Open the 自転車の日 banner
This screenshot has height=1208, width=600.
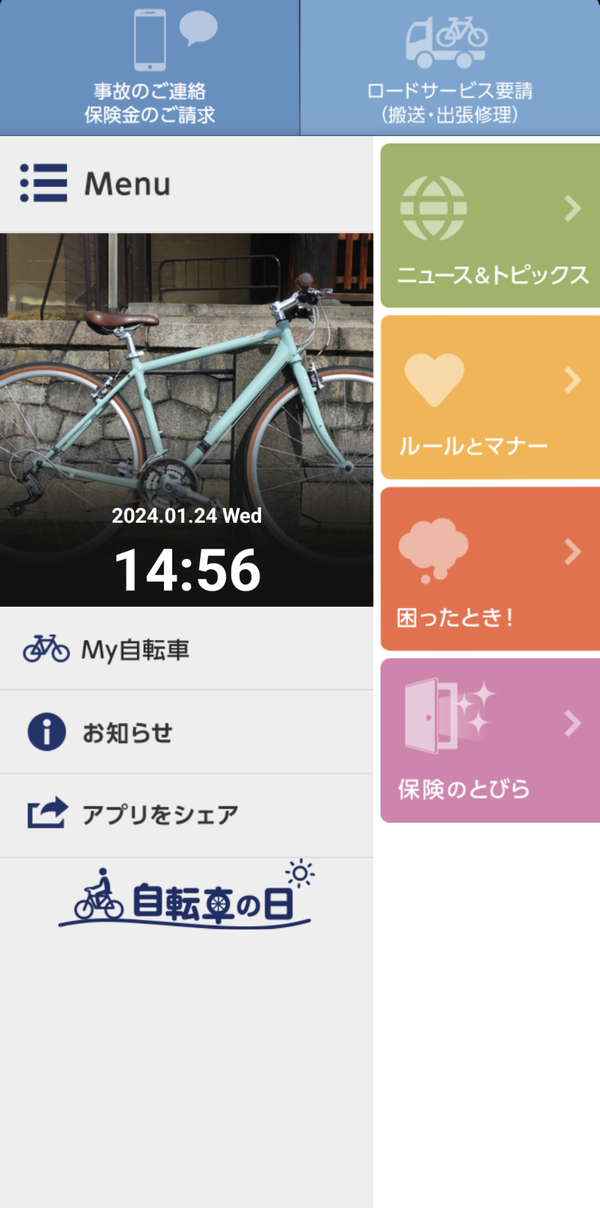[187, 895]
